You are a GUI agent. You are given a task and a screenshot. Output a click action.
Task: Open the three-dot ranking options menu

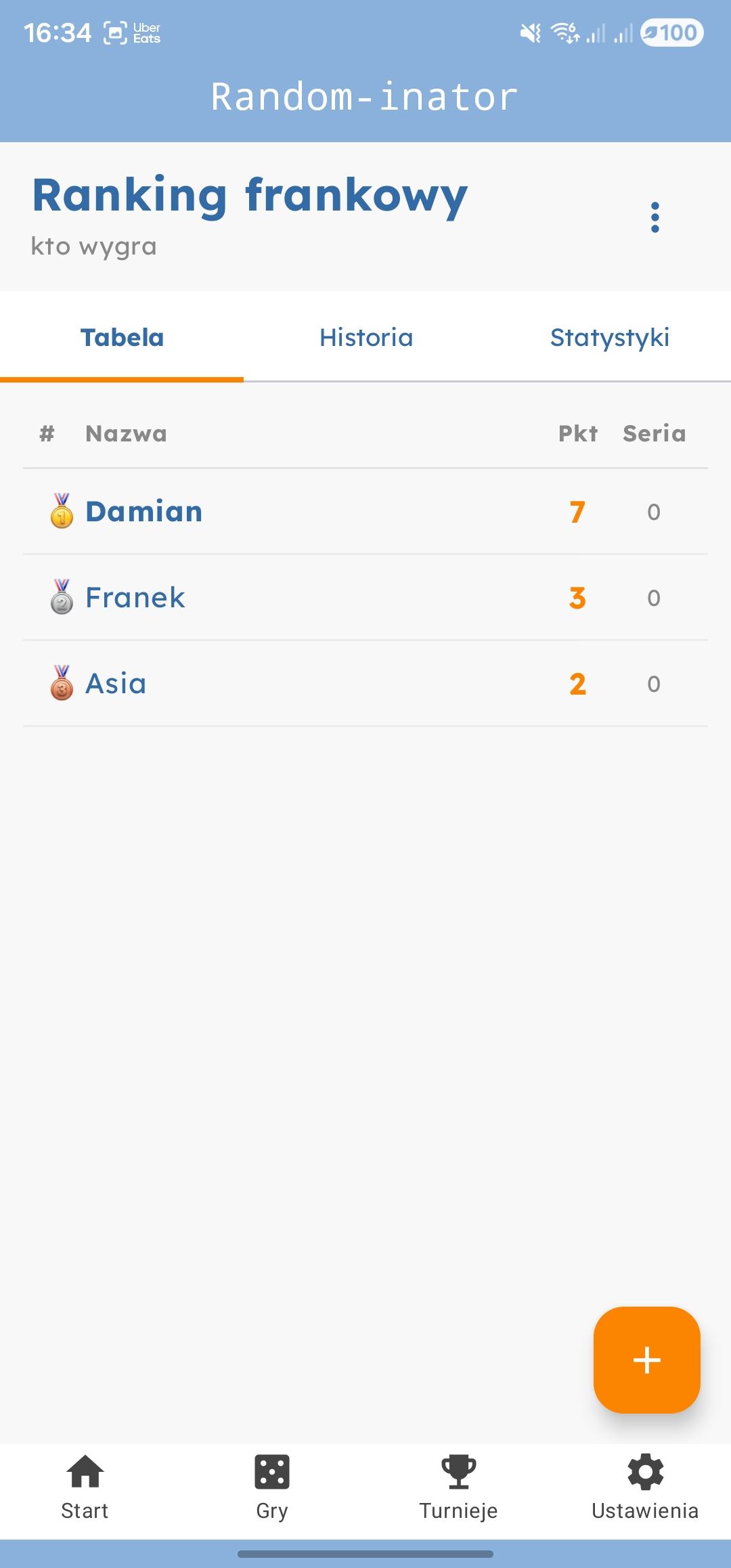click(x=655, y=218)
